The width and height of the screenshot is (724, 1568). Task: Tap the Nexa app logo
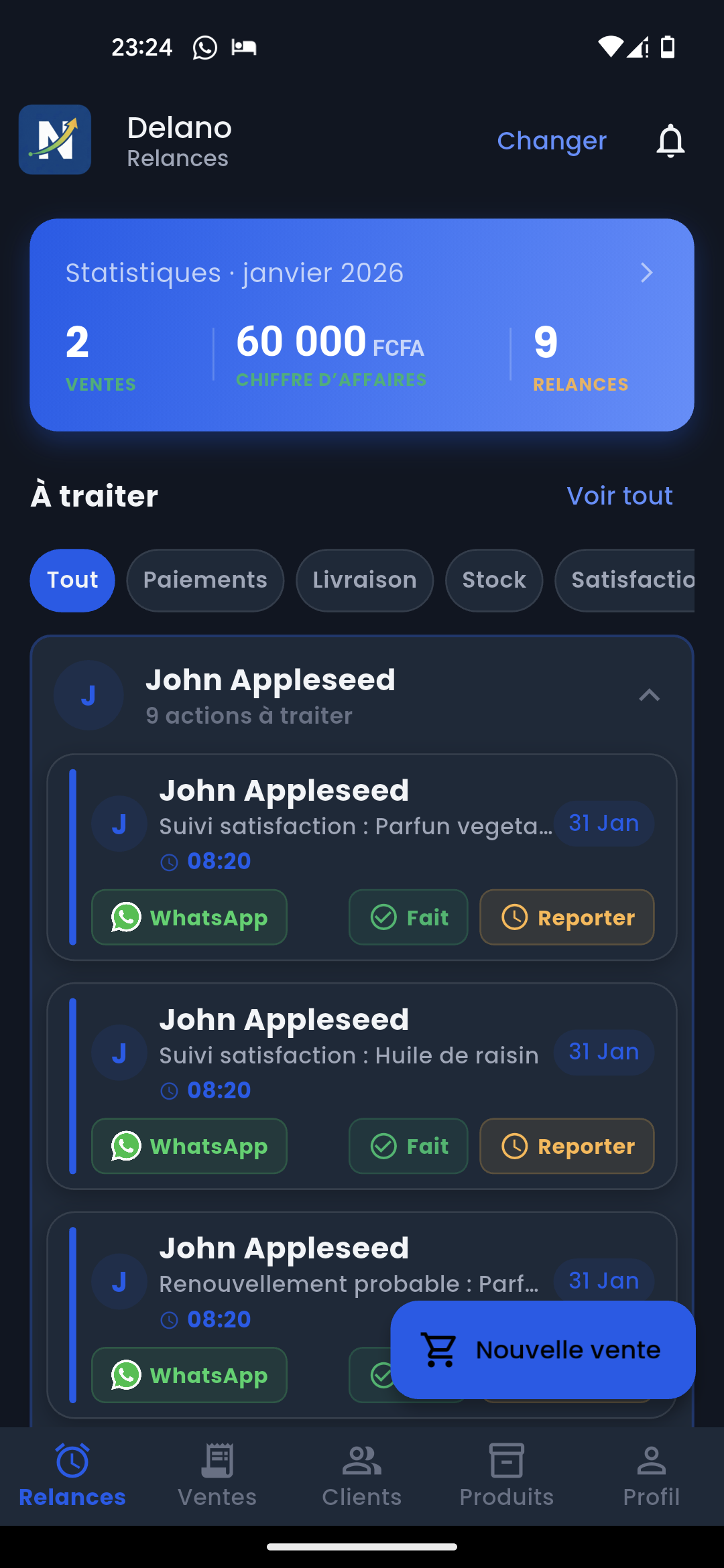(54, 139)
